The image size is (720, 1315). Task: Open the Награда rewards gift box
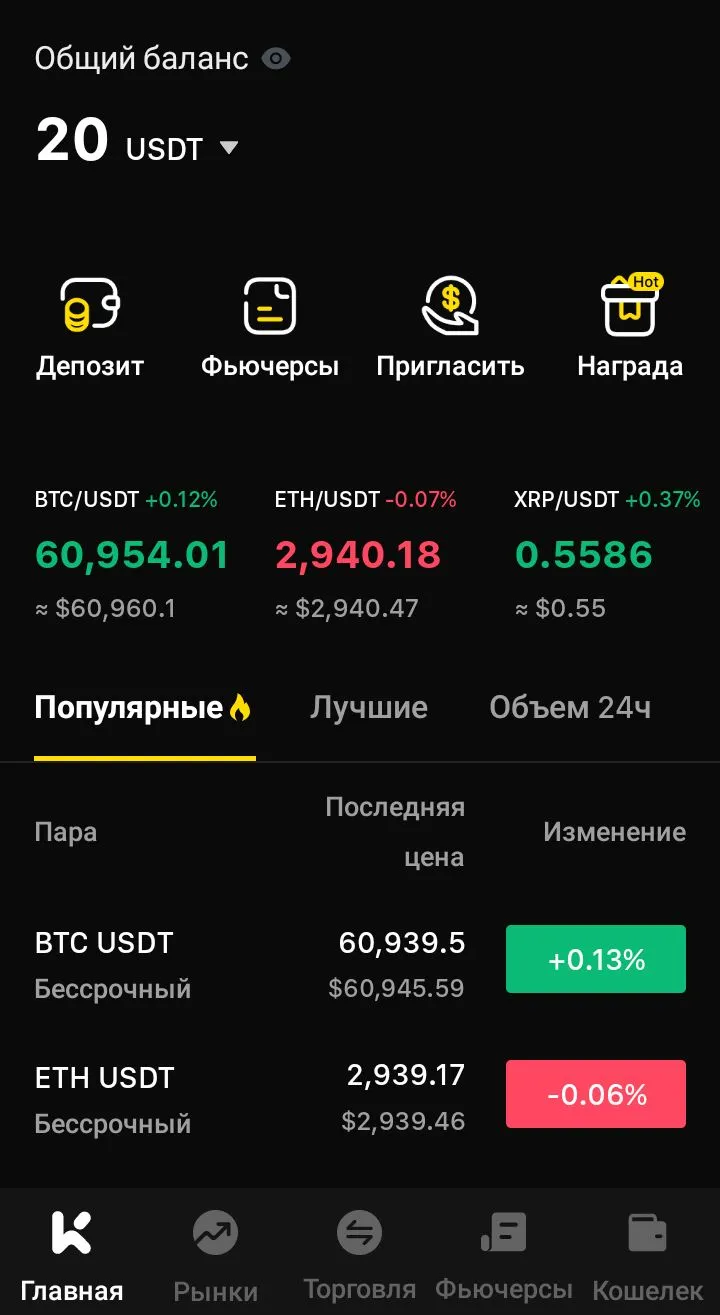tap(630, 328)
